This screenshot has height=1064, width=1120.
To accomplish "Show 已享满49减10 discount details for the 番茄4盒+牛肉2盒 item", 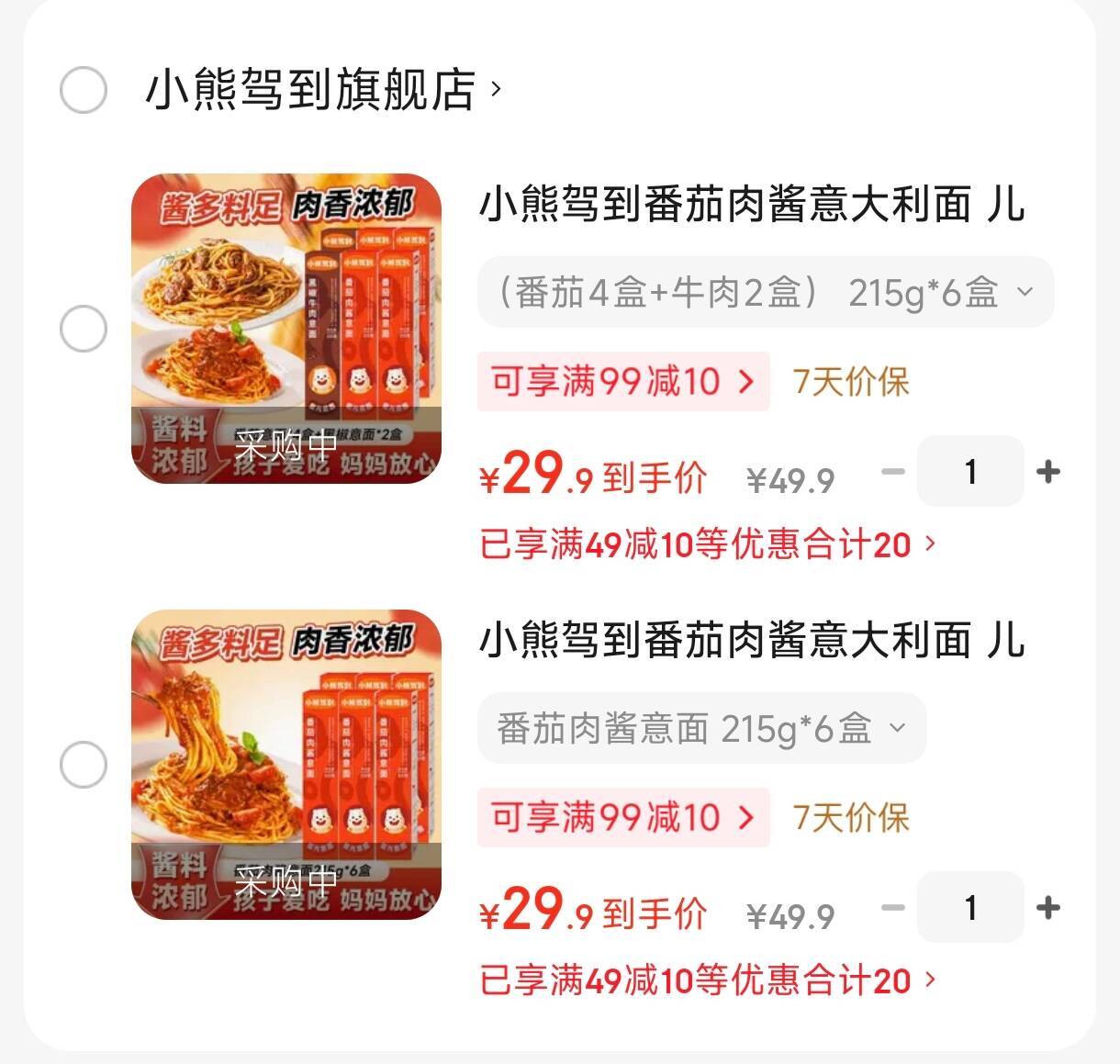I will 707,544.
